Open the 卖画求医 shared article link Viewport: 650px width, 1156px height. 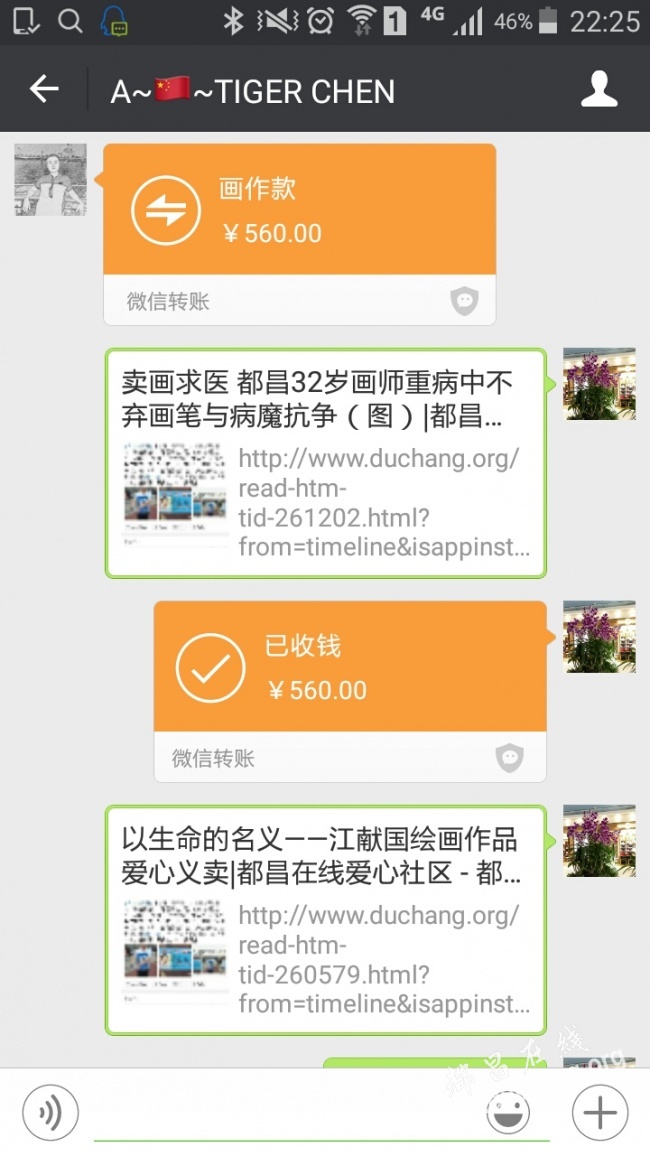[325, 463]
